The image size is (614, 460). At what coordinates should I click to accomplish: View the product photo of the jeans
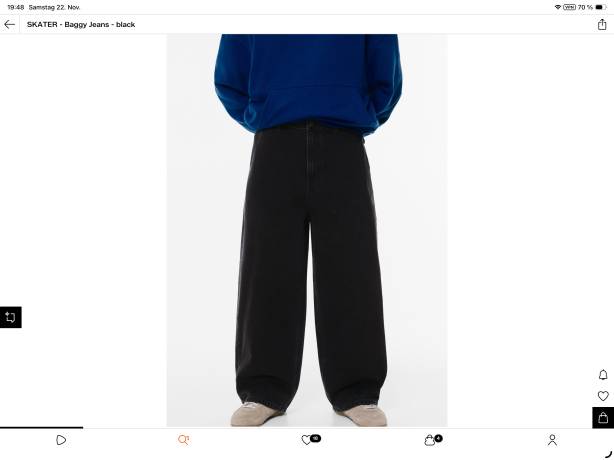point(307,230)
